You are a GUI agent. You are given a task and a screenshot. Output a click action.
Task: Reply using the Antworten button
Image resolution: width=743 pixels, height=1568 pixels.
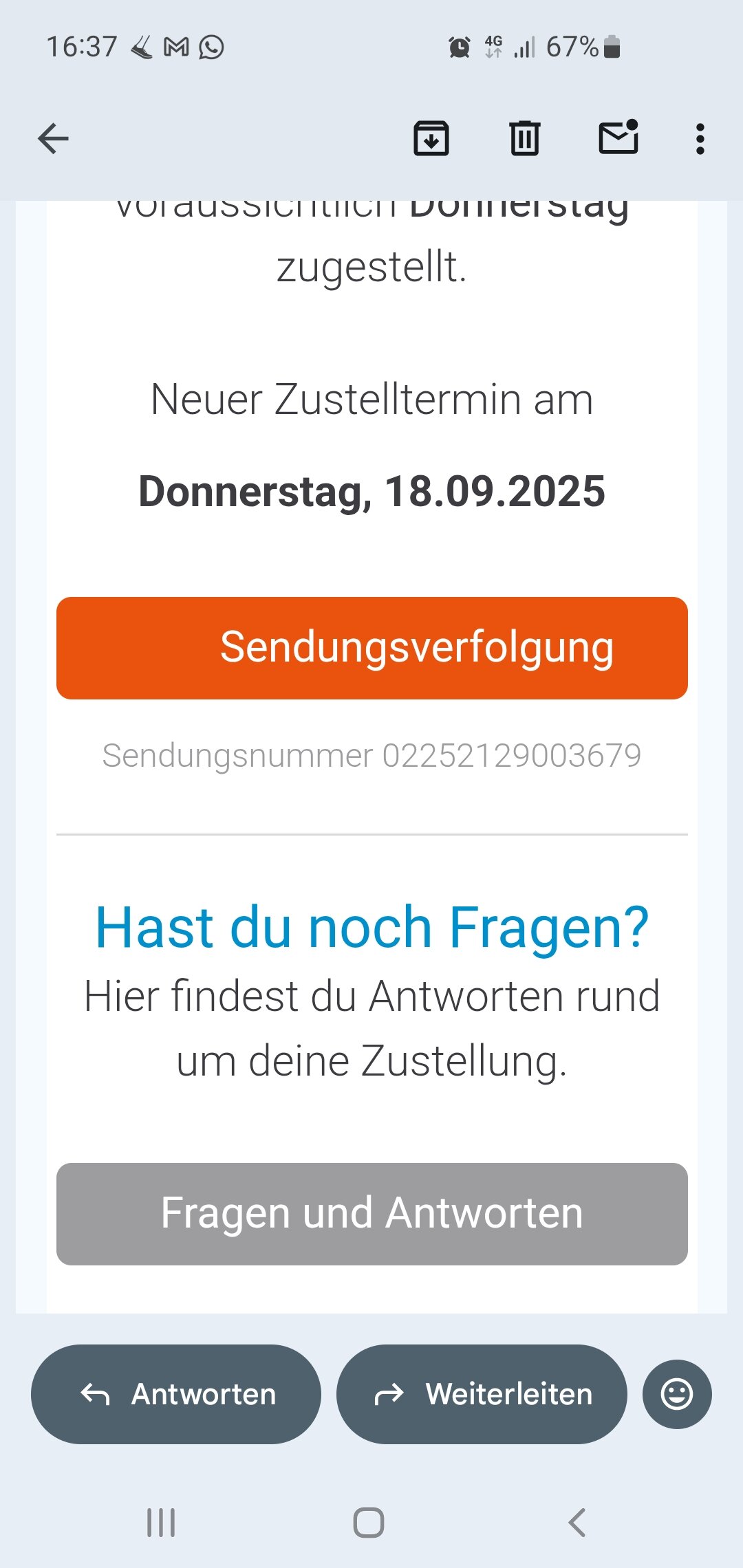click(176, 1394)
